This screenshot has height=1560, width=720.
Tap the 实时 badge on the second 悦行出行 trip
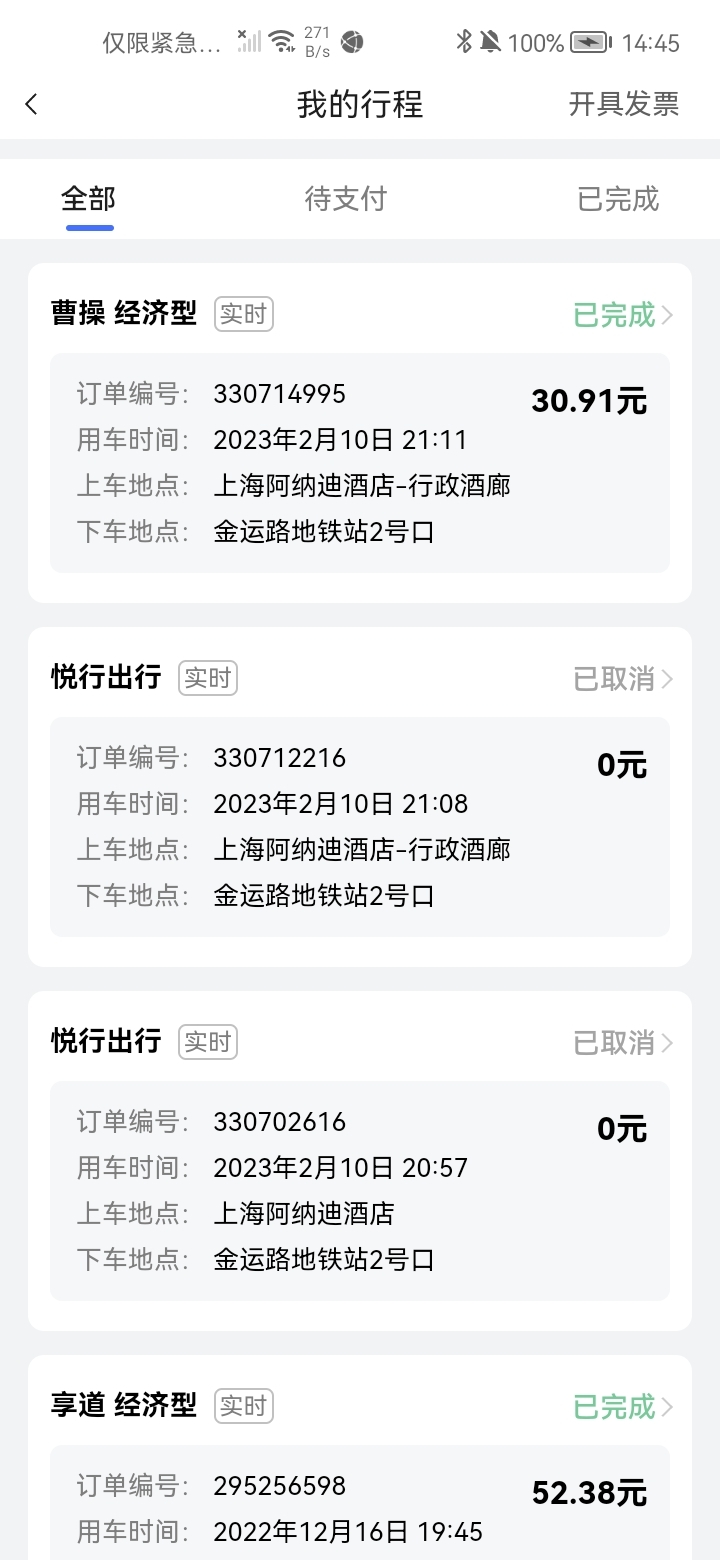pos(207,1042)
